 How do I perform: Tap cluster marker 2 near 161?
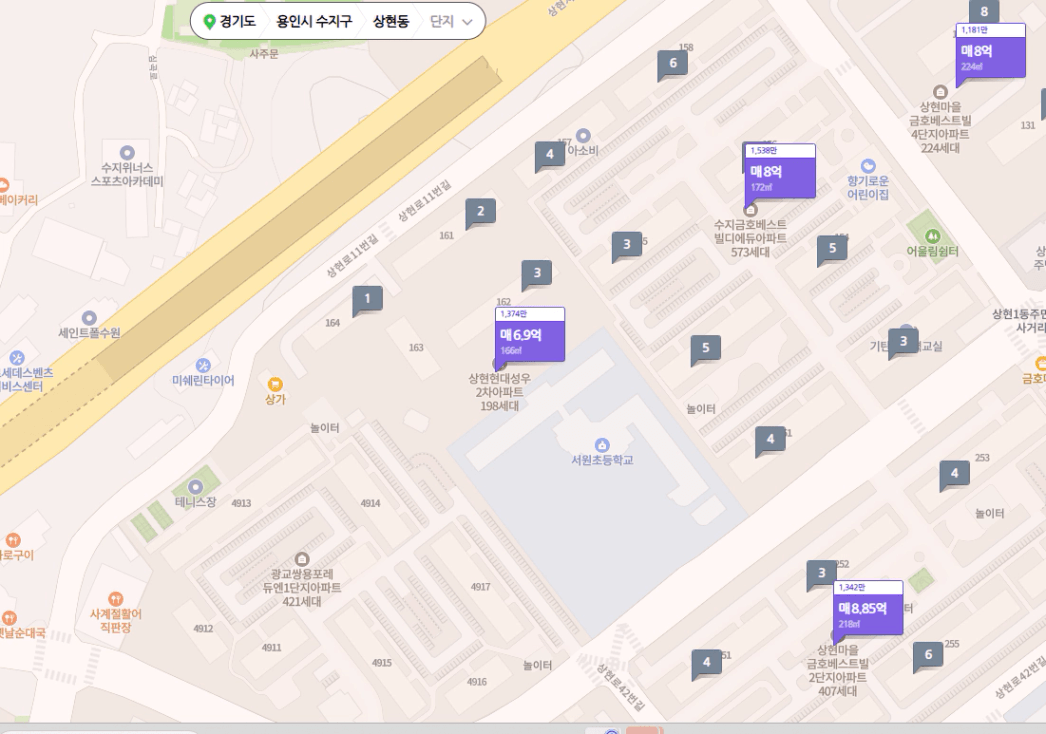coord(480,211)
